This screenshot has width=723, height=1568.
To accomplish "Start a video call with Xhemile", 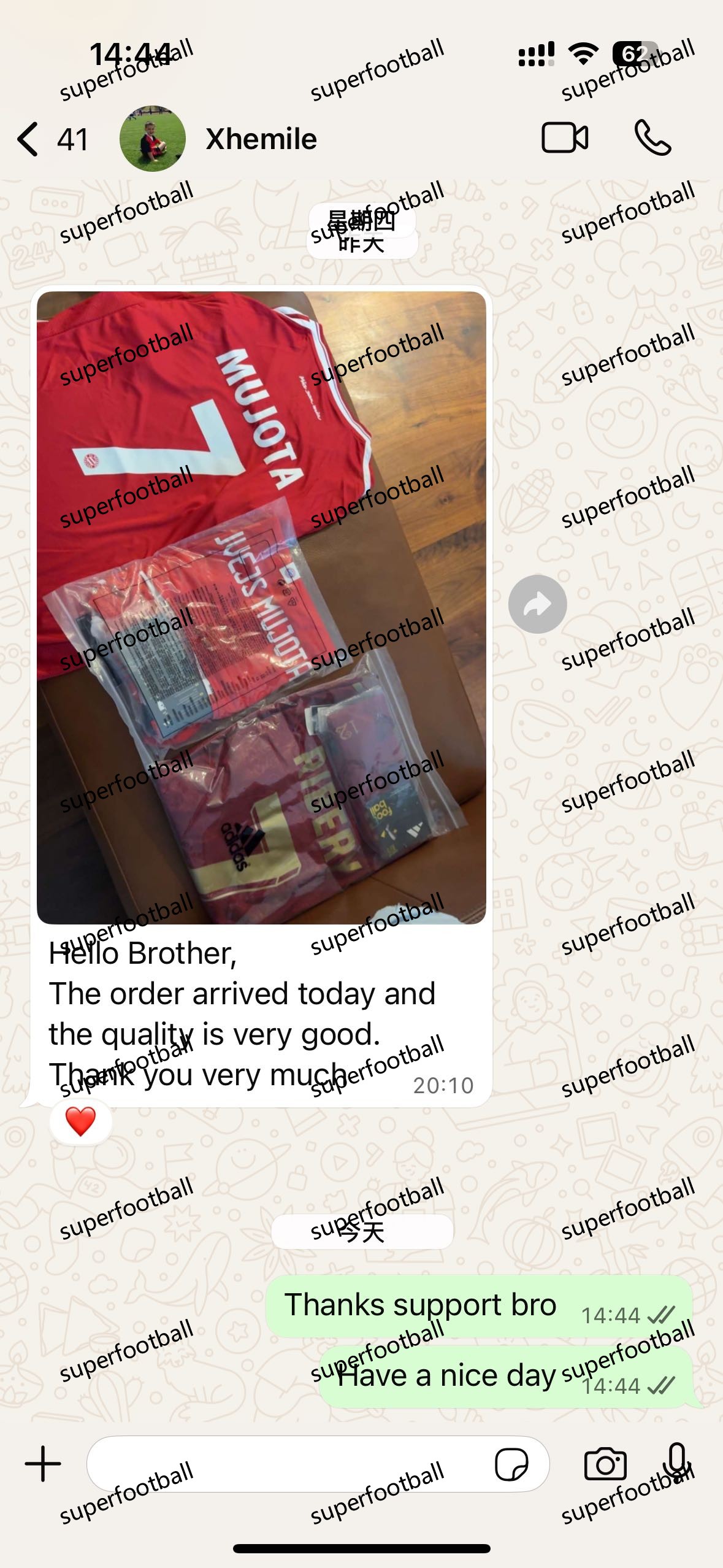I will 564,137.
